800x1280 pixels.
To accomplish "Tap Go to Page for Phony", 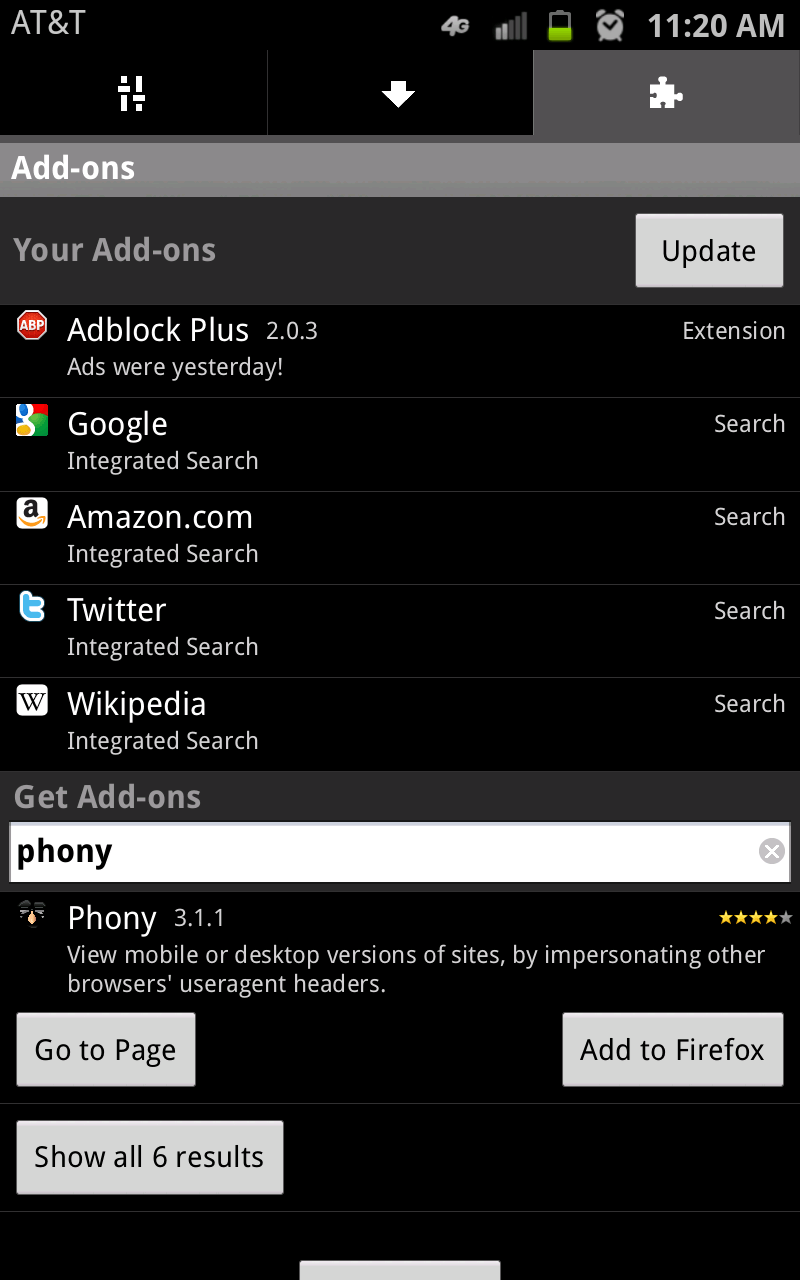I will pos(106,1050).
